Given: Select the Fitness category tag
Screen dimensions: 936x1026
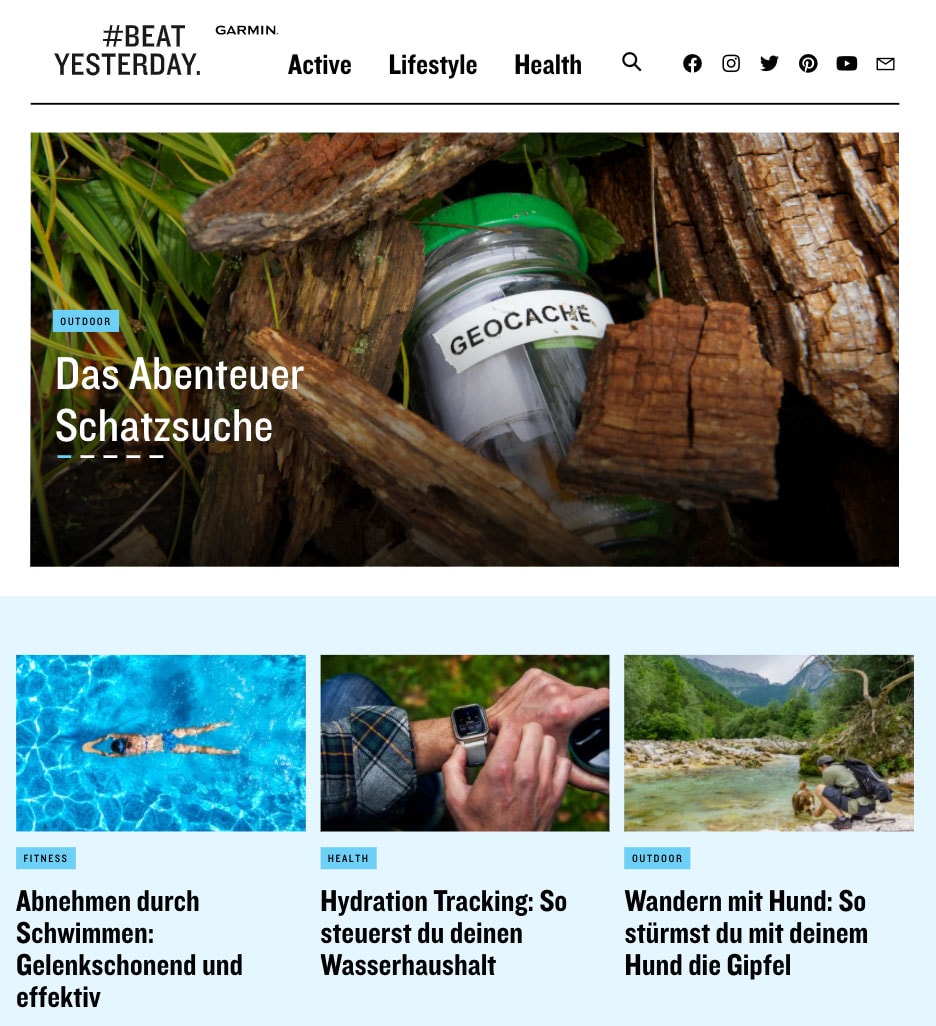Looking at the screenshot, I should coord(46,858).
